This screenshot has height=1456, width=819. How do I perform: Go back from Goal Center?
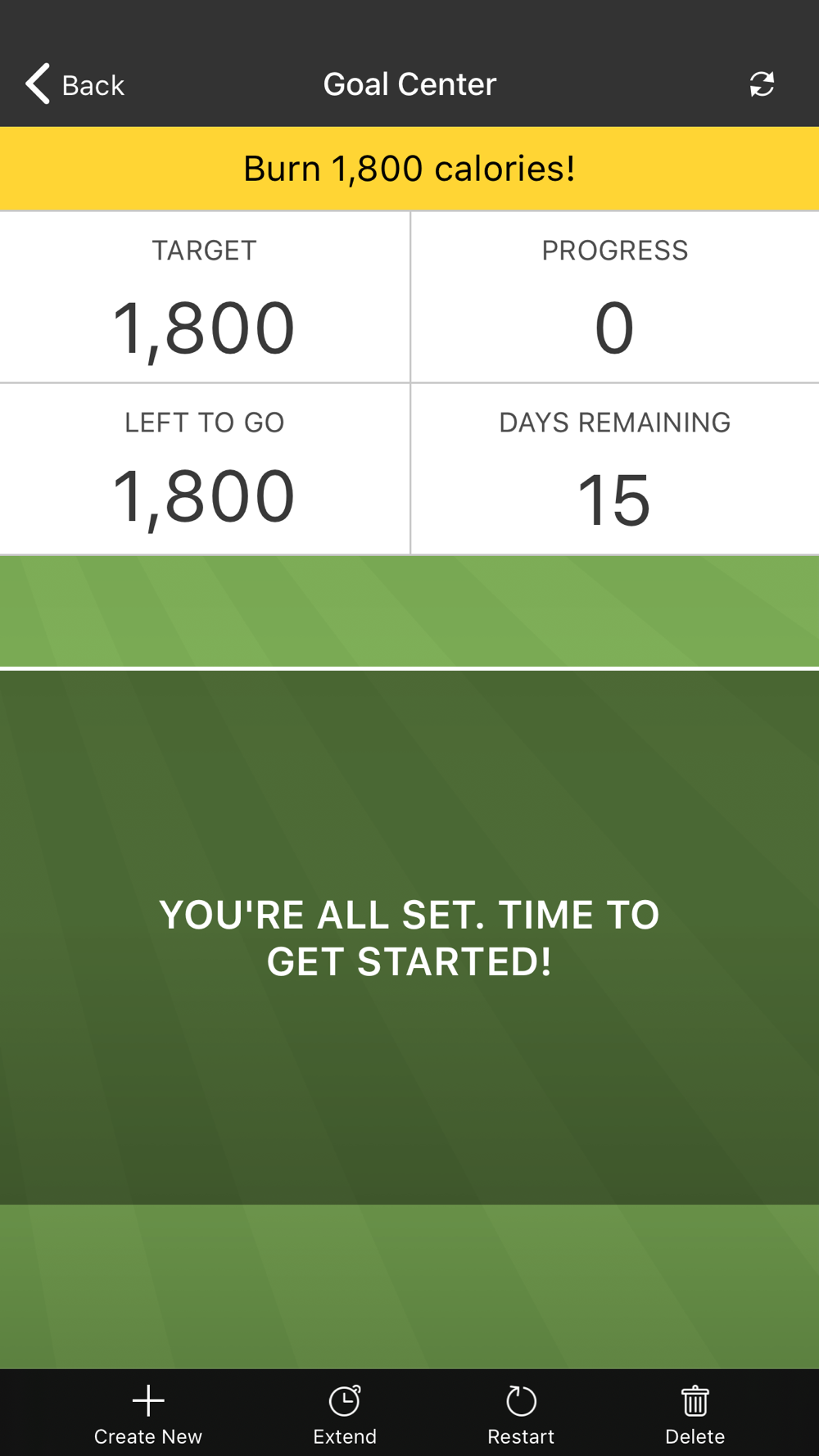click(x=75, y=84)
